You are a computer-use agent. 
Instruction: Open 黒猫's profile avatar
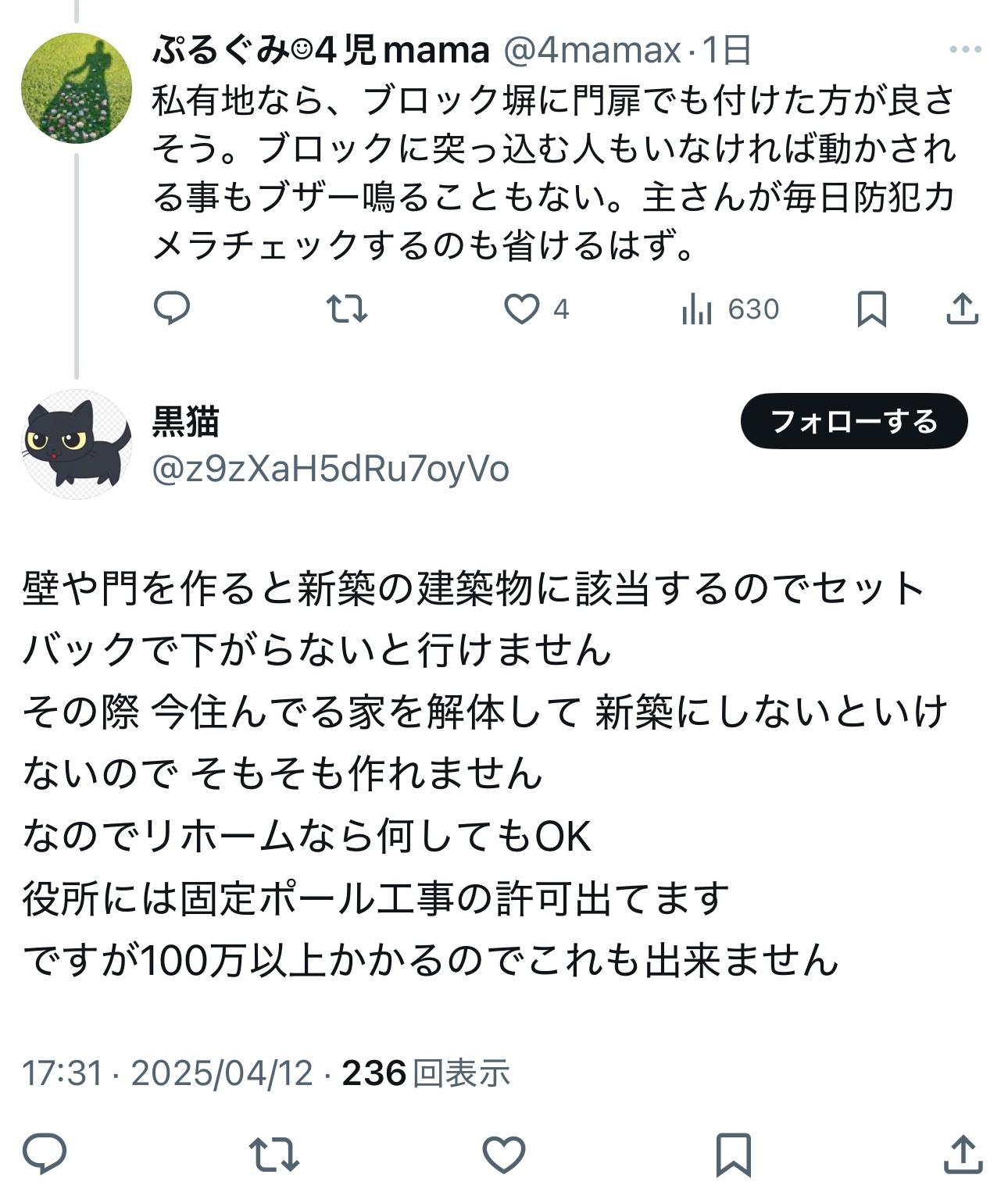(76, 444)
